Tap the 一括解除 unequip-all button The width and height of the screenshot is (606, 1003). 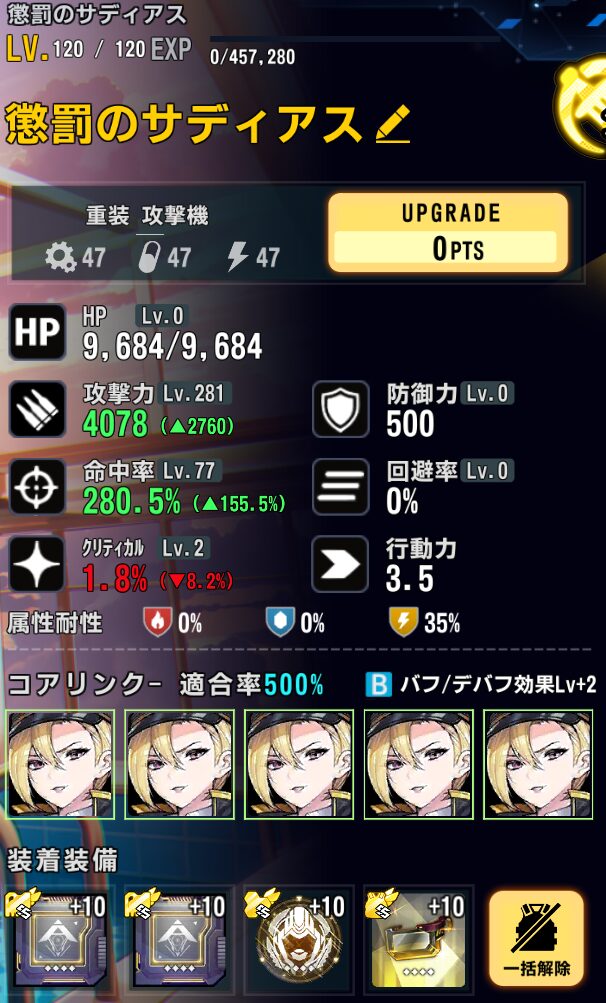[x=535, y=938]
